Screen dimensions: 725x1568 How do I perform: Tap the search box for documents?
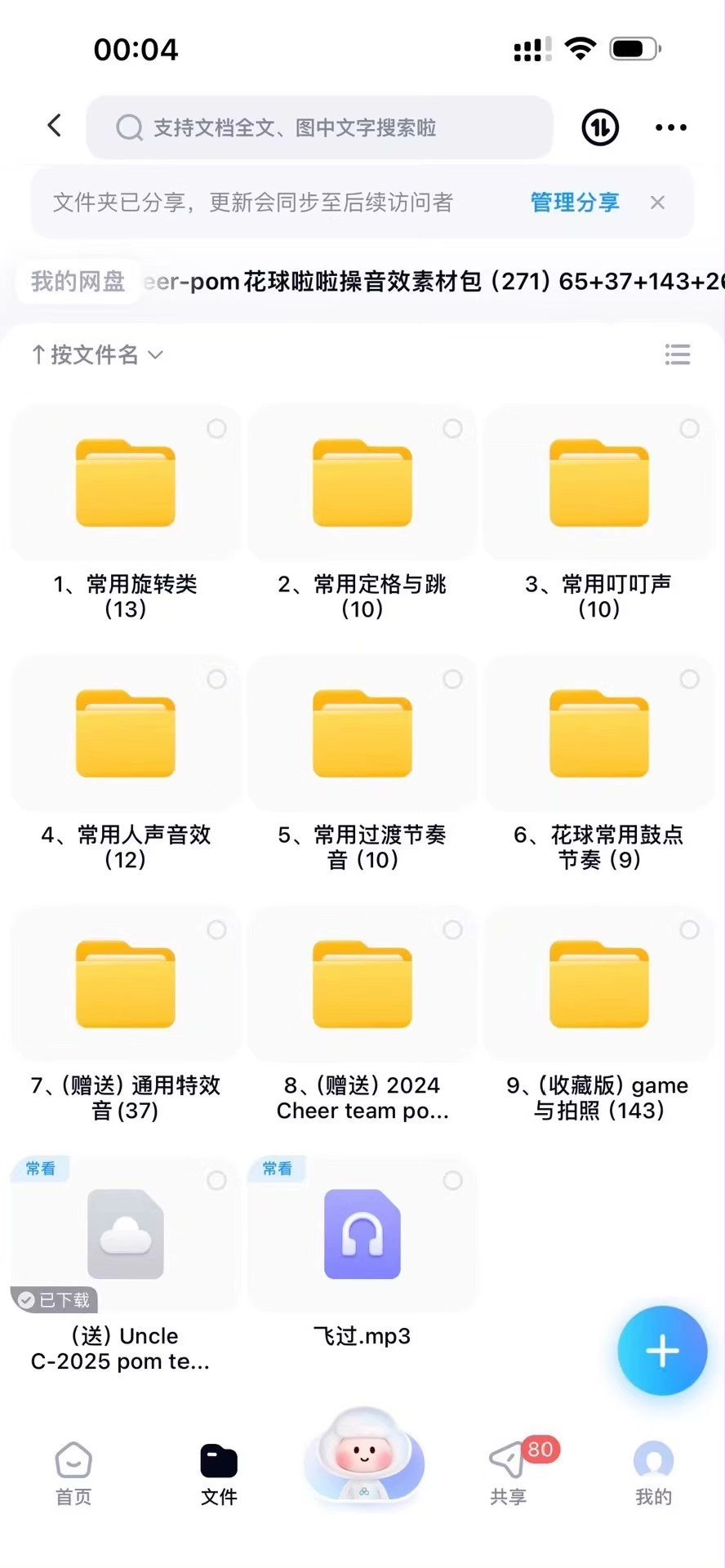tap(320, 127)
